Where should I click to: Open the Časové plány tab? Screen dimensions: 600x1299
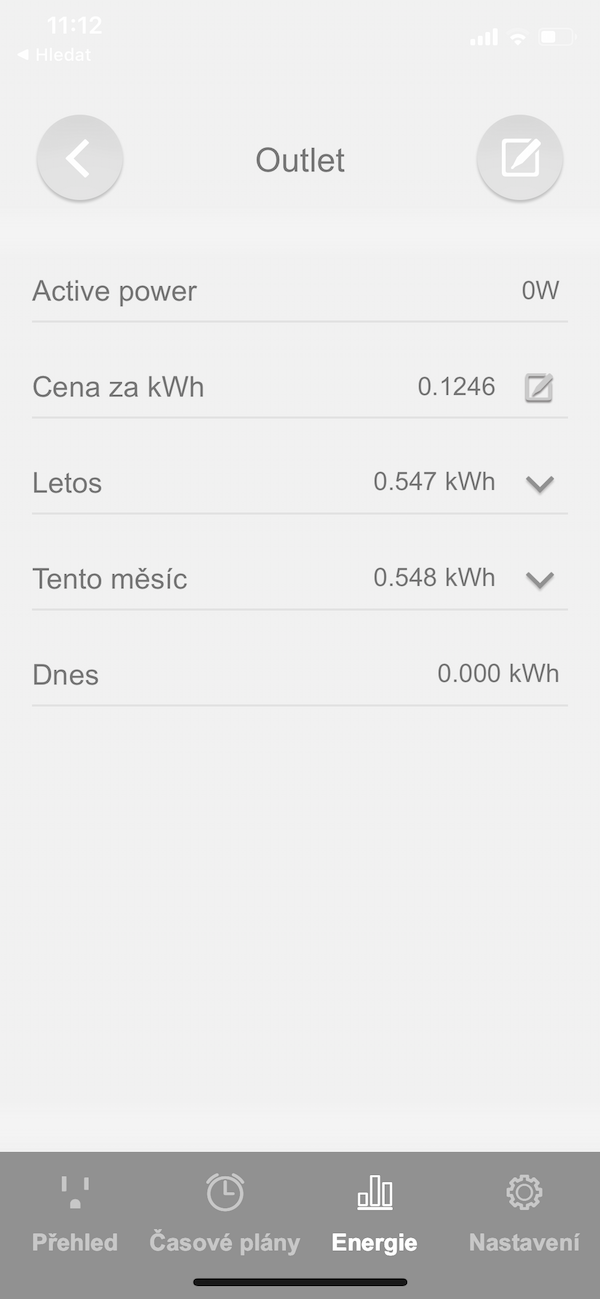pos(225,1214)
